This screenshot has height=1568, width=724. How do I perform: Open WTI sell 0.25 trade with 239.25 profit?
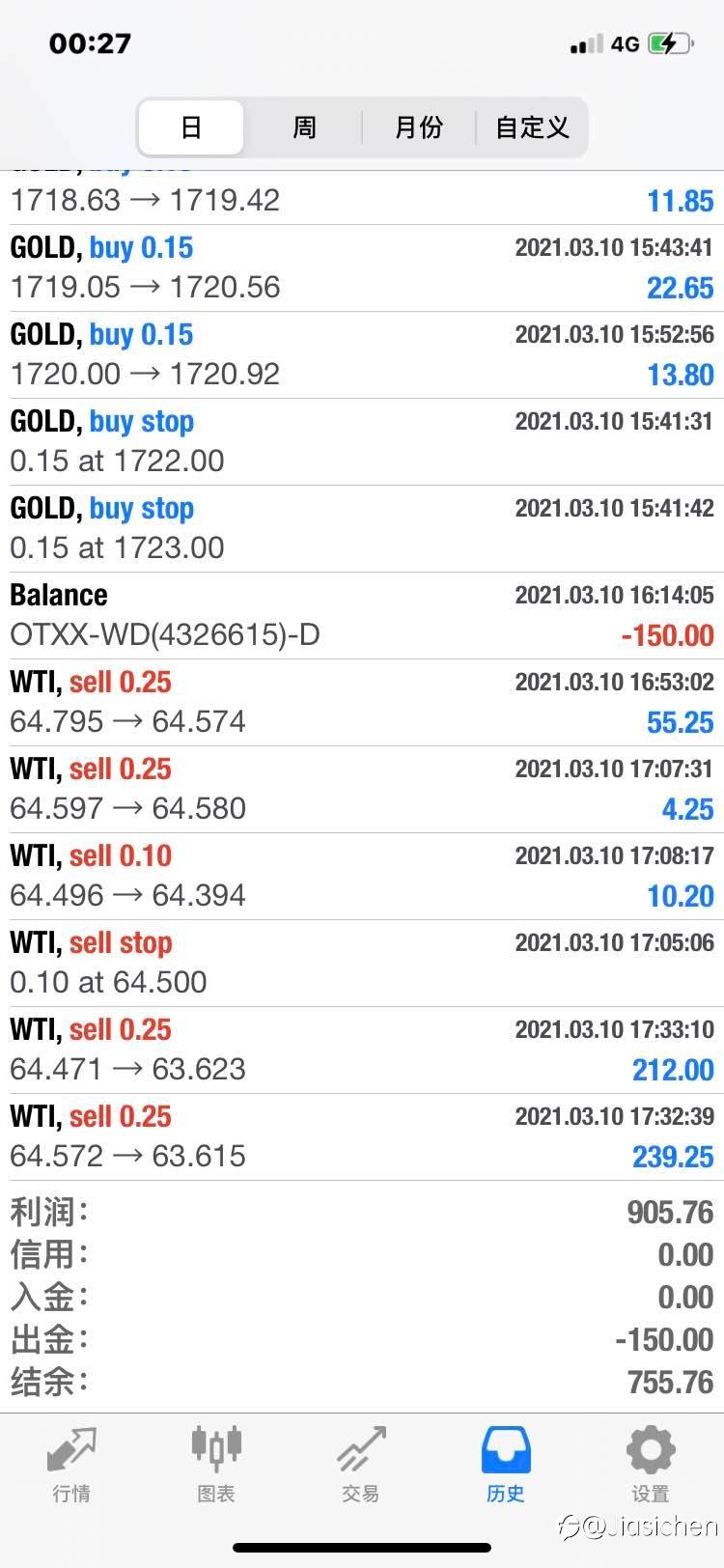[x=362, y=1136]
